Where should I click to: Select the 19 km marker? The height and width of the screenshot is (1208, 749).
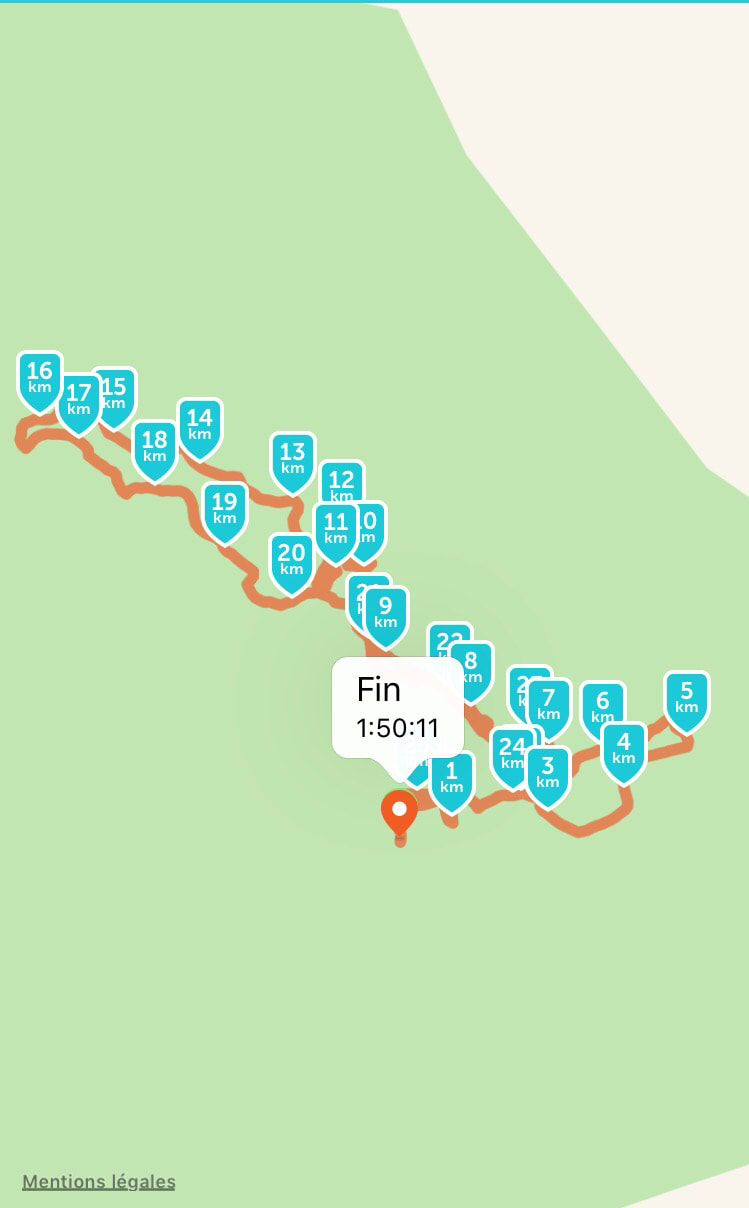[225, 509]
